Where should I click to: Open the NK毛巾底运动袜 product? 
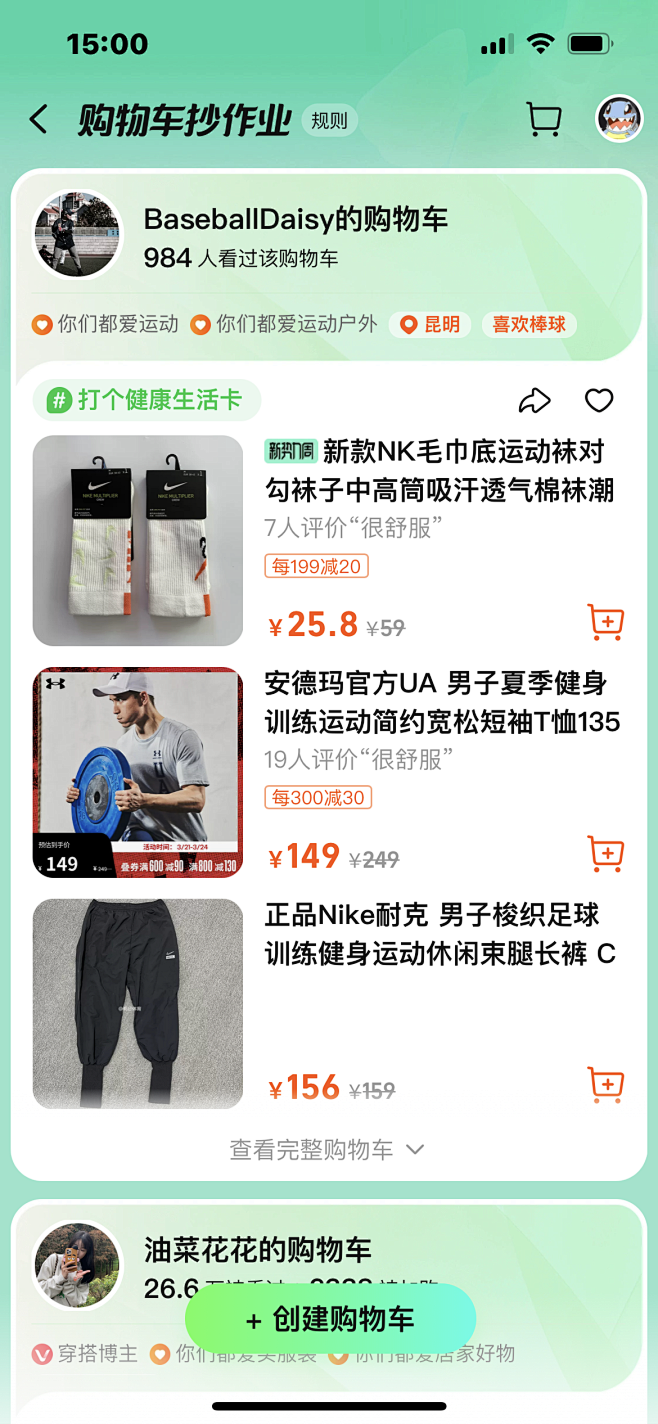[439, 471]
